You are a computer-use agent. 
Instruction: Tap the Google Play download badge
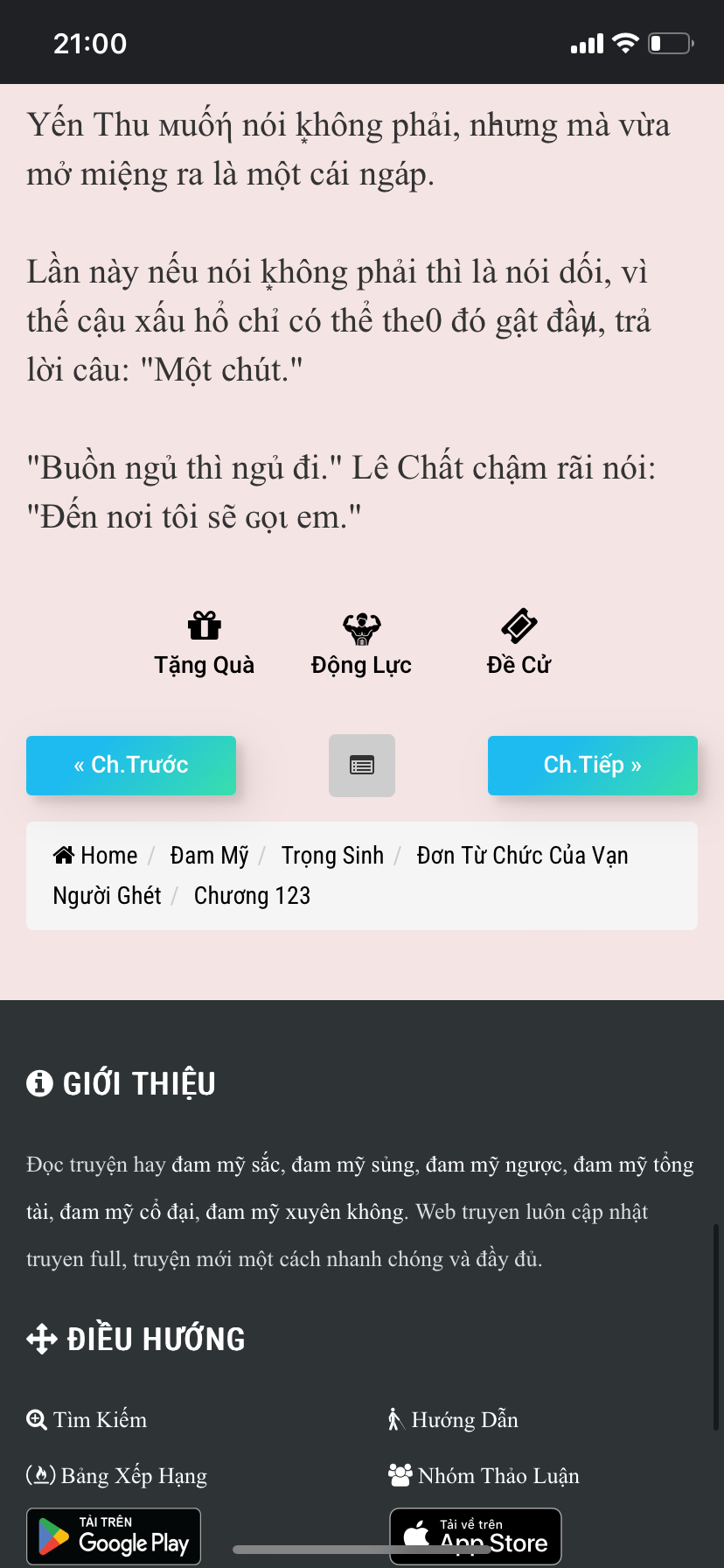114,1536
